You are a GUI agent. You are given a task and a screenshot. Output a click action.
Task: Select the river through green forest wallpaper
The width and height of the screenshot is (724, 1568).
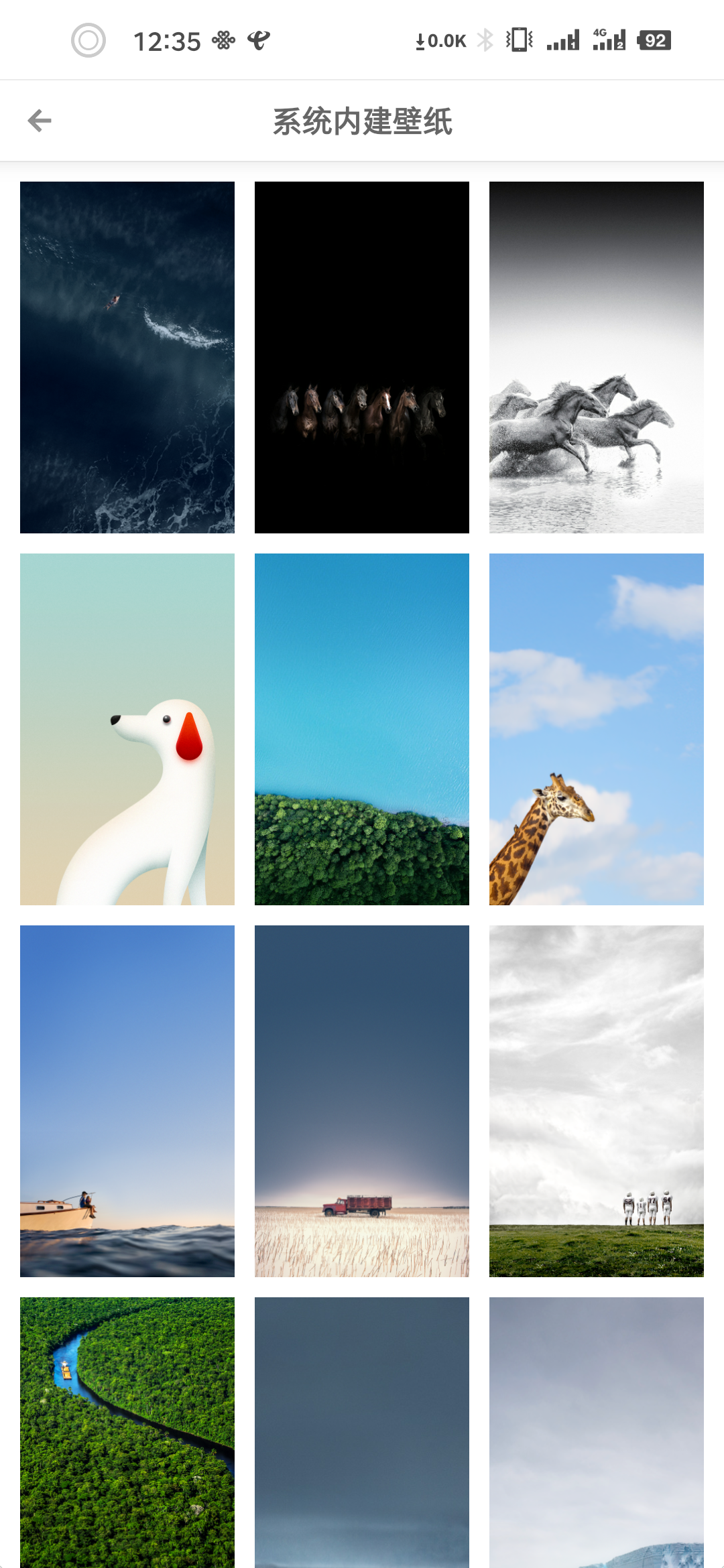(127, 1432)
